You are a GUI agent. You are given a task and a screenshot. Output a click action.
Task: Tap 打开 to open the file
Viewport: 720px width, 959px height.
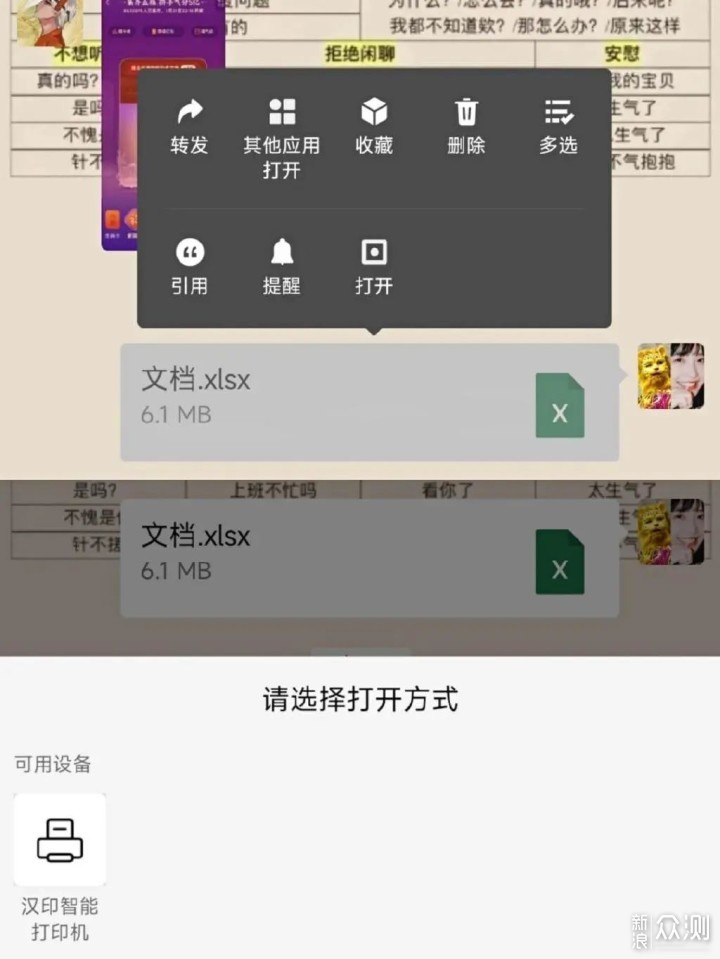click(x=374, y=266)
